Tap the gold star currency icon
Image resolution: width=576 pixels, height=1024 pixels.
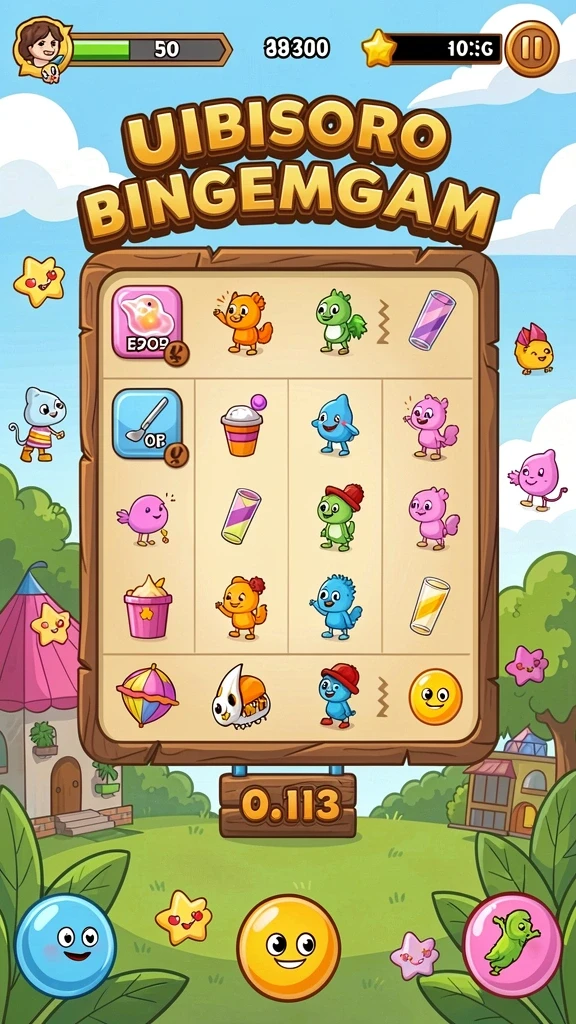tap(379, 48)
